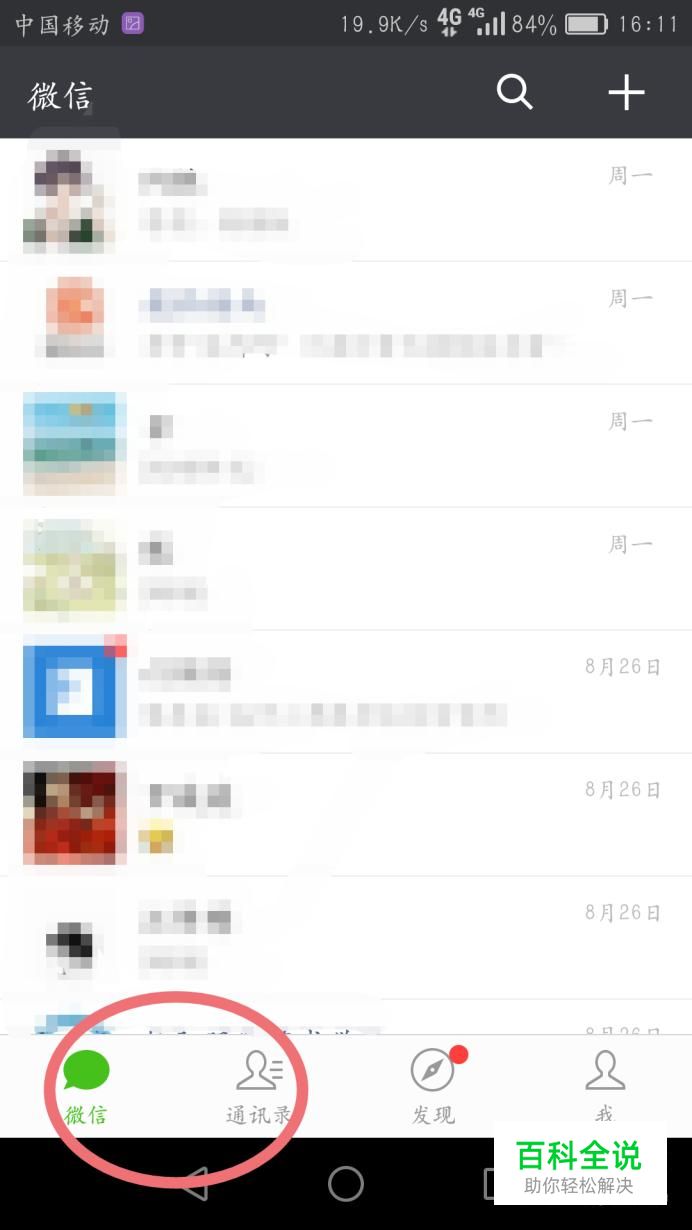Open the plus menu in the top bar
The width and height of the screenshot is (692, 1230).
click(x=627, y=93)
